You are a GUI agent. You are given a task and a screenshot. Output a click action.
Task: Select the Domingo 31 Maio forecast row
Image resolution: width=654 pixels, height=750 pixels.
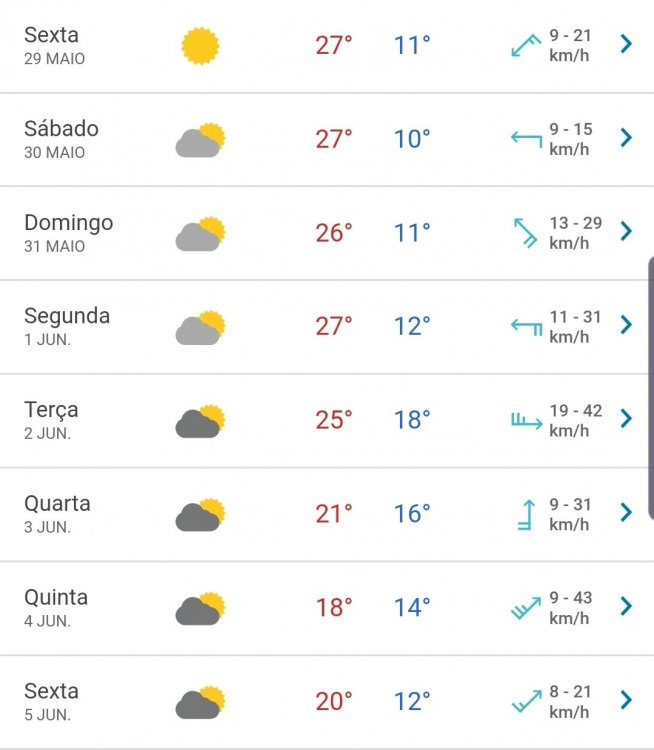[626, 232]
